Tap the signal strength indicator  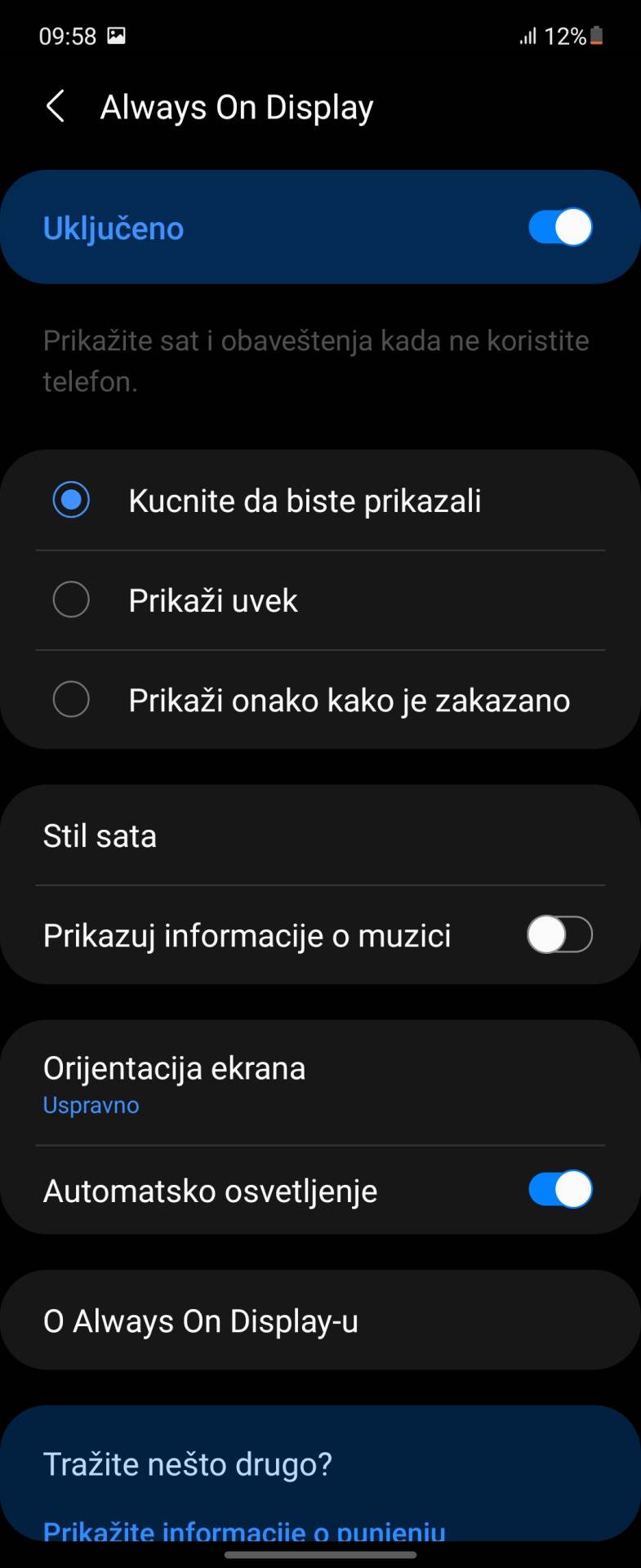526,36
